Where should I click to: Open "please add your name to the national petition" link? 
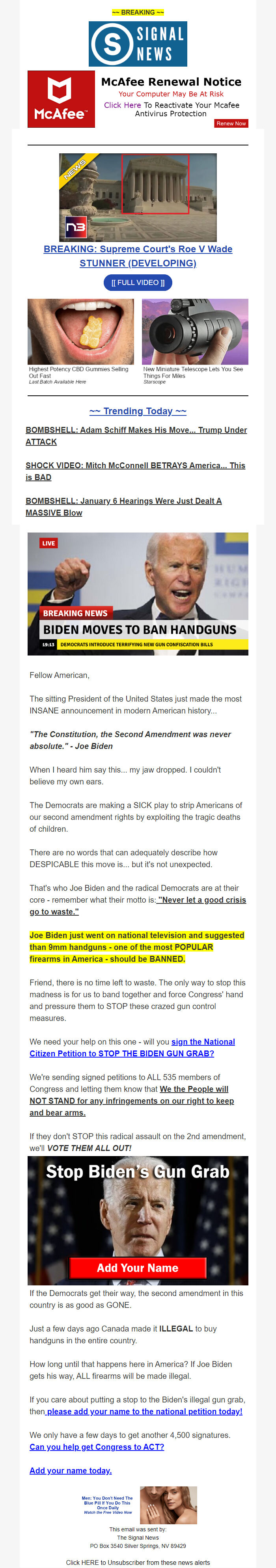click(x=144, y=1411)
